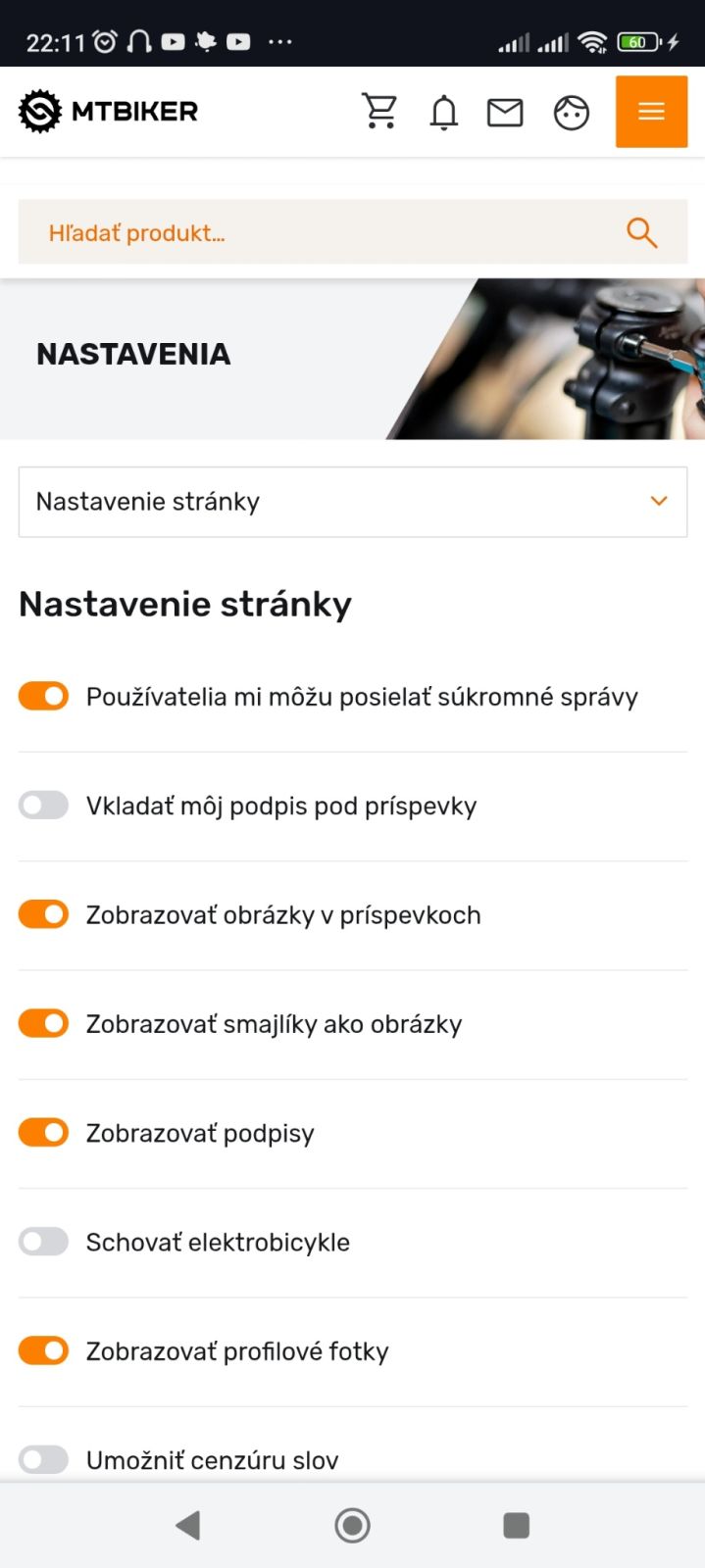This screenshot has height=1568, width=705.
Task: Open the shopping cart
Action: coord(379,112)
